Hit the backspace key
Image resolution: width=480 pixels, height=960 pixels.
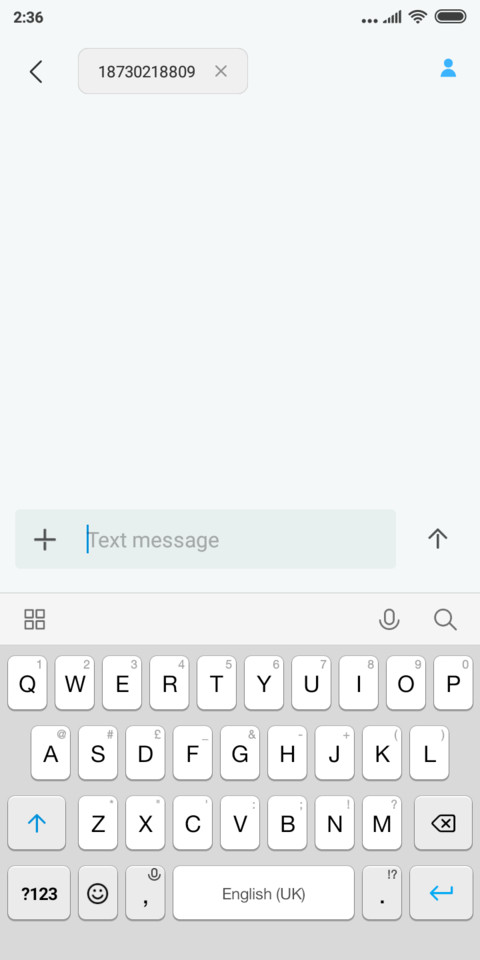pyautogui.click(x=443, y=823)
